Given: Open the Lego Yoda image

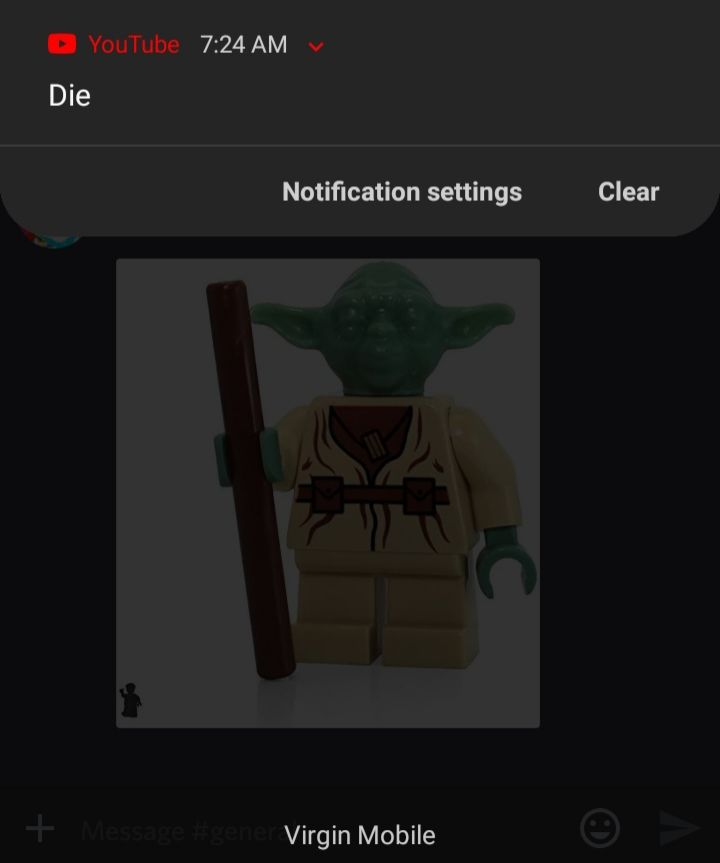Looking at the screenshot, I should (x=328, y=492).
